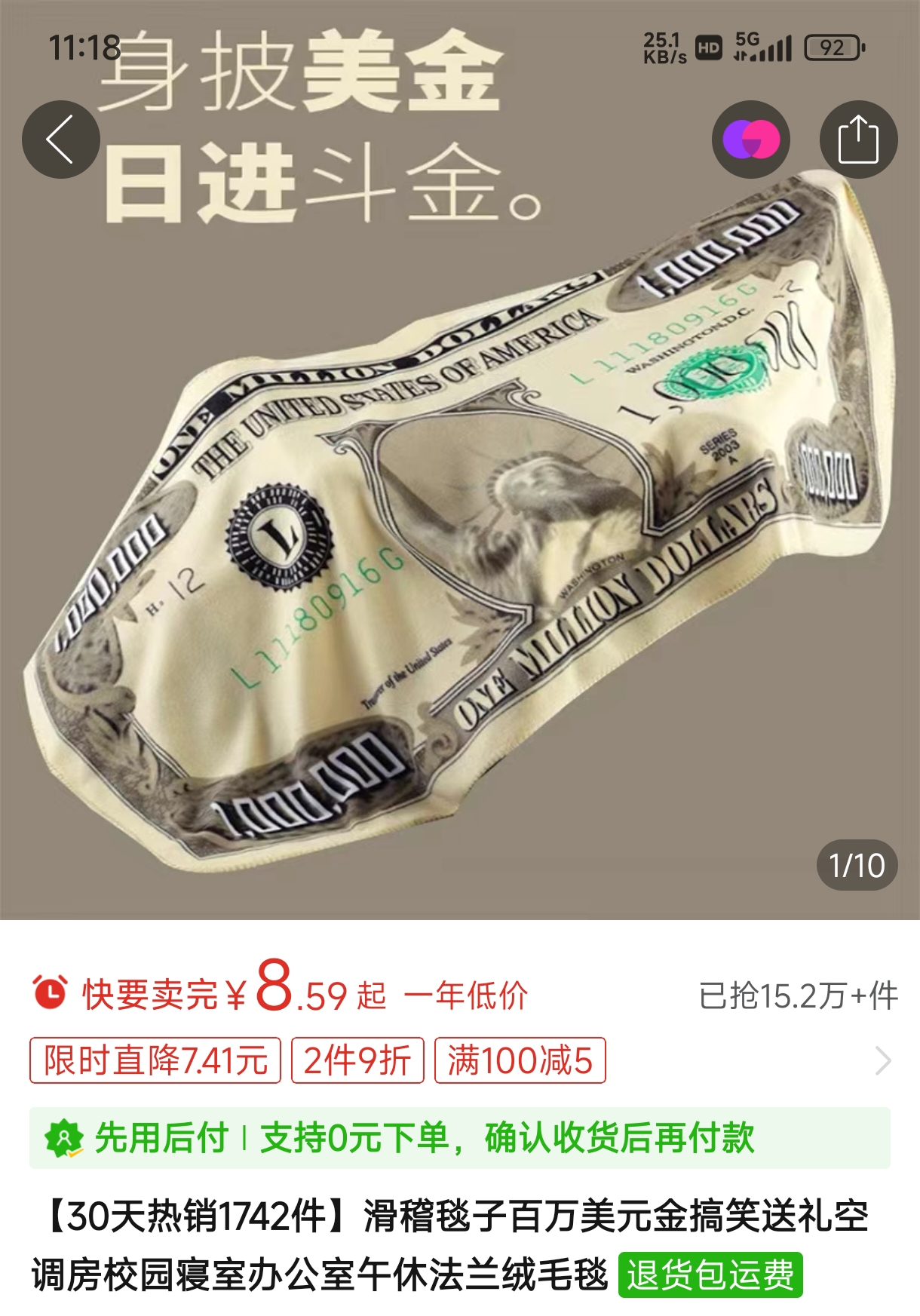The height and width of the screenshot is (1316, 920).
Task: Expand the discount details chevron
Action: coord(882,1060)
